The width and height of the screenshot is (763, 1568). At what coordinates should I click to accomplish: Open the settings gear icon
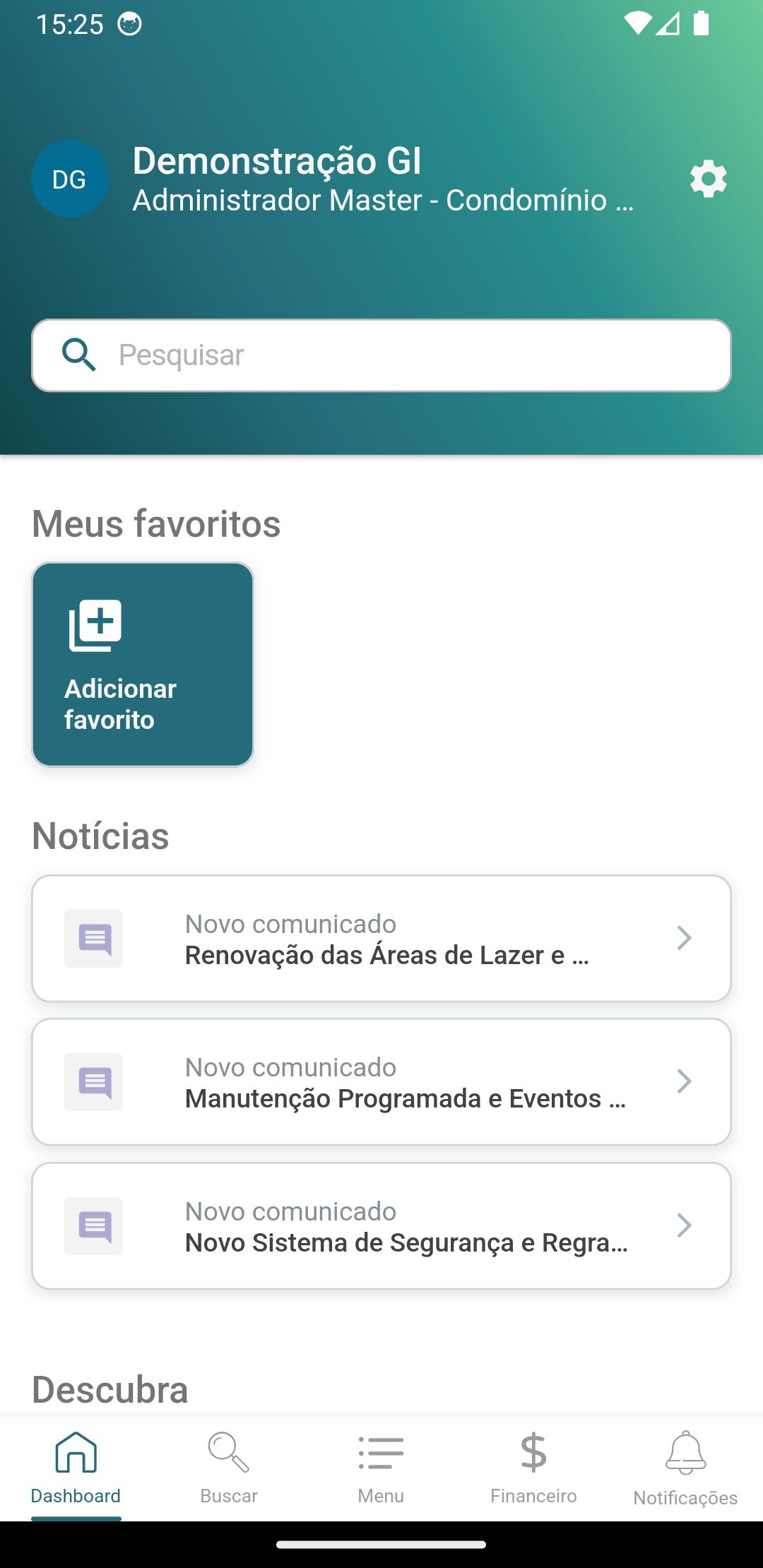click(709, 179)
